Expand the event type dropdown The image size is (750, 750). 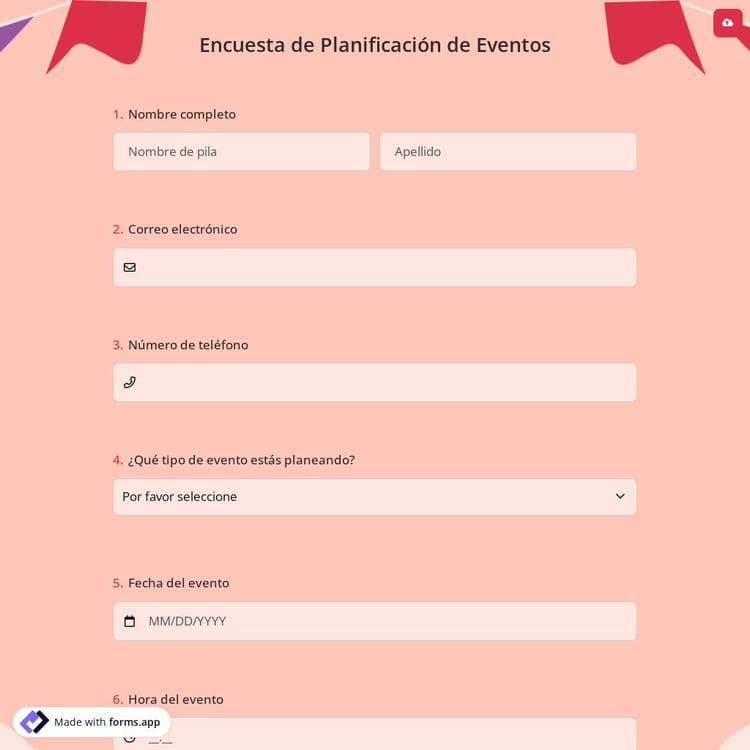pos(375,497)
